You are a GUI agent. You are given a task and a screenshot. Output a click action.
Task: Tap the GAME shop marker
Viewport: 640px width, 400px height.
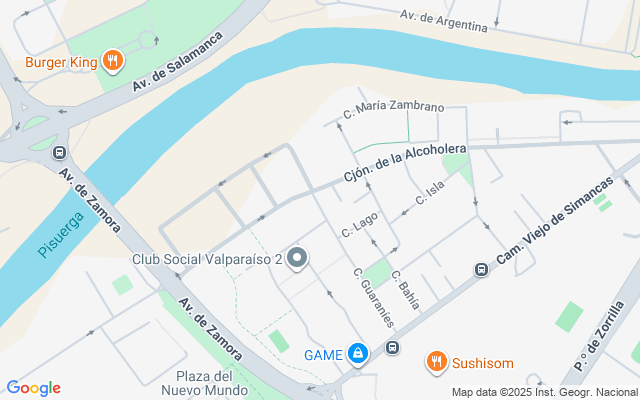coord(359,353)
